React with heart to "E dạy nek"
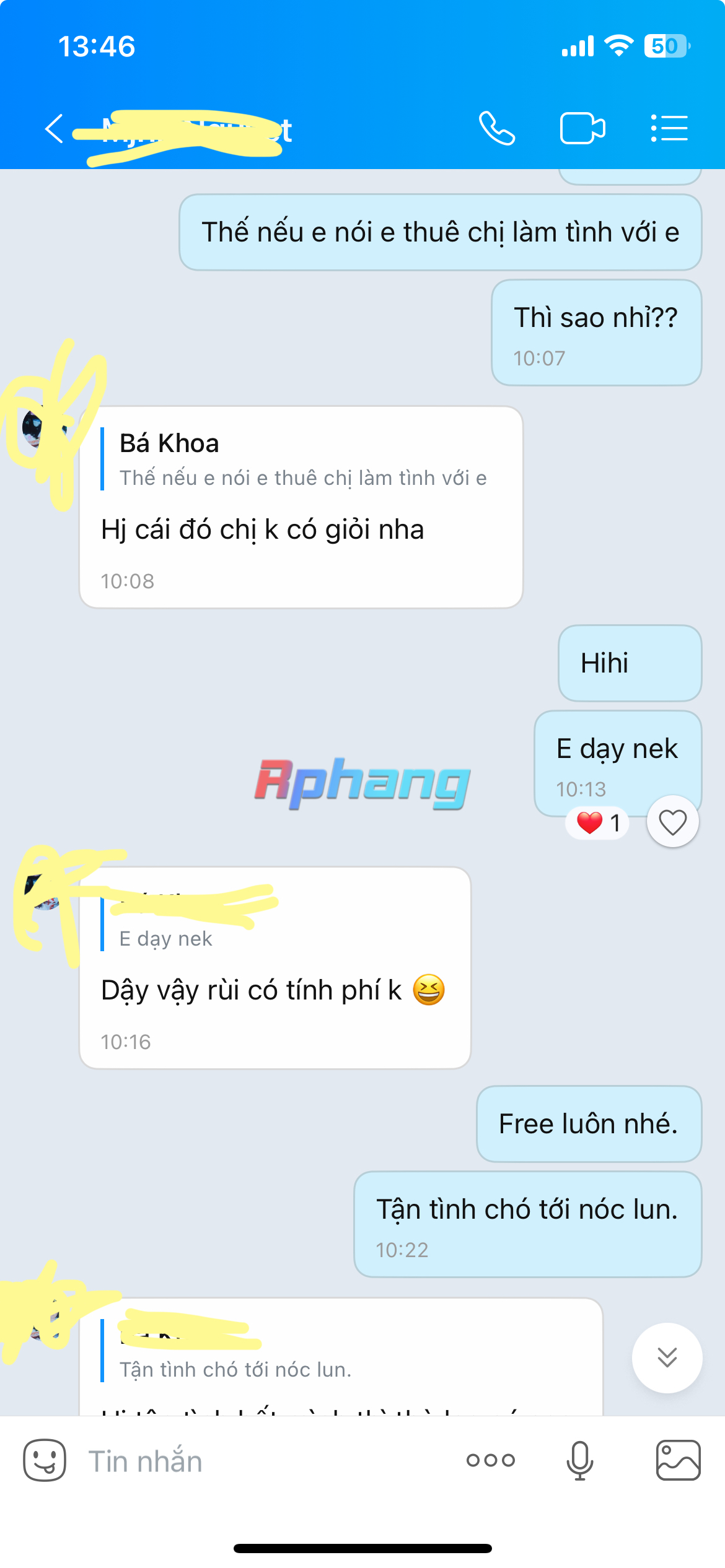 pos(672,822)
